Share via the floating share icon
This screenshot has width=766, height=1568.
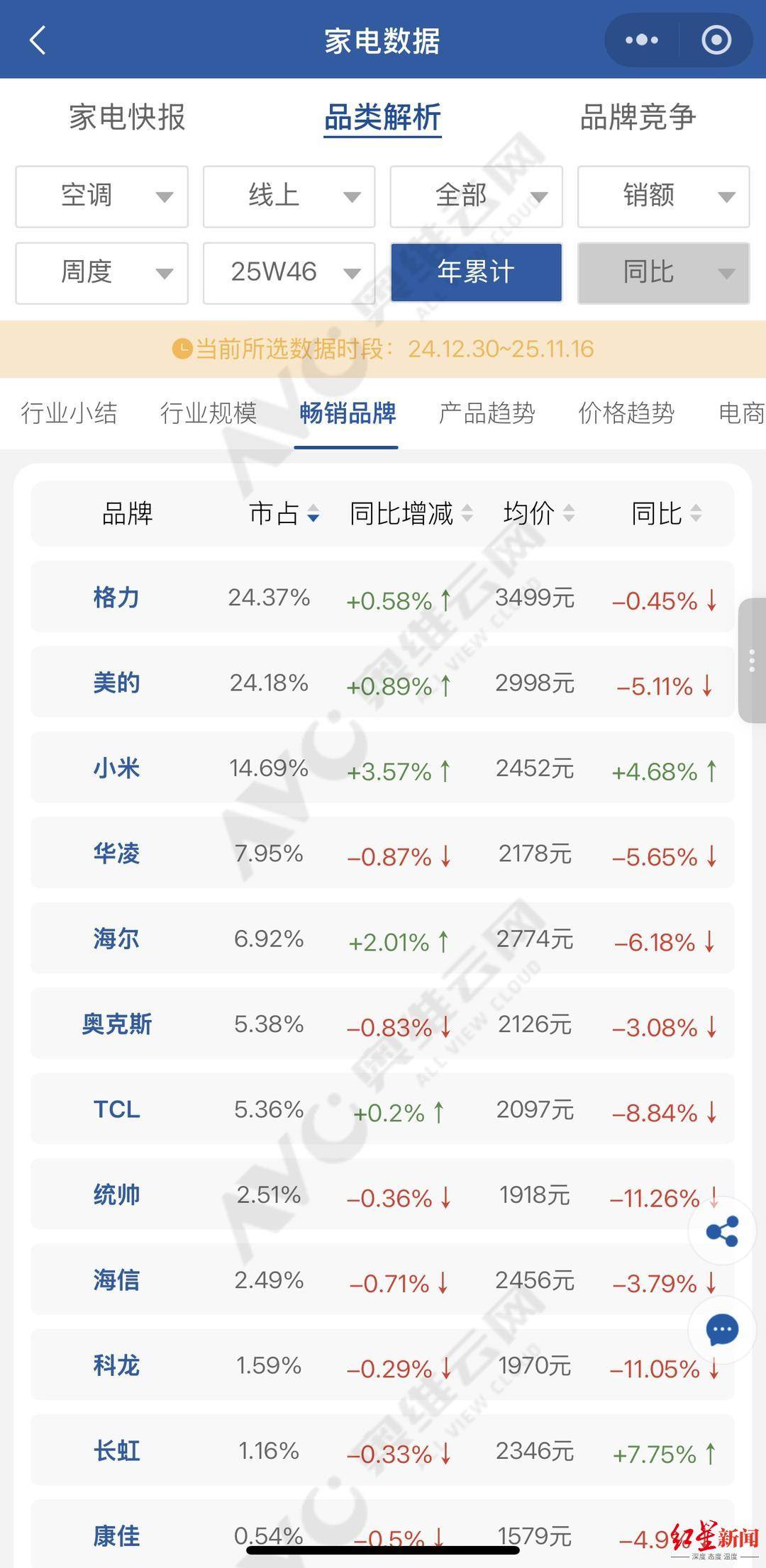[723, 1231]
